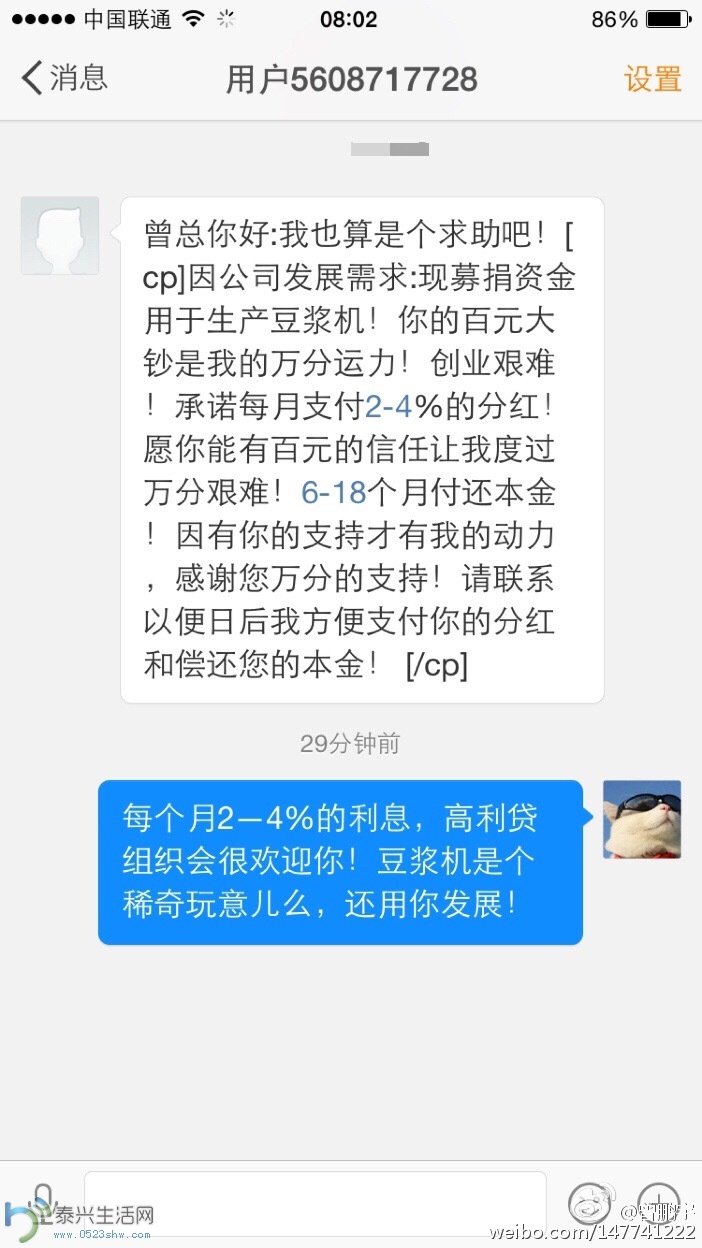The height and width of the screenshot is (1248, 702).
Task: Open the plus attachments menu
Action: pos(659,1203)
